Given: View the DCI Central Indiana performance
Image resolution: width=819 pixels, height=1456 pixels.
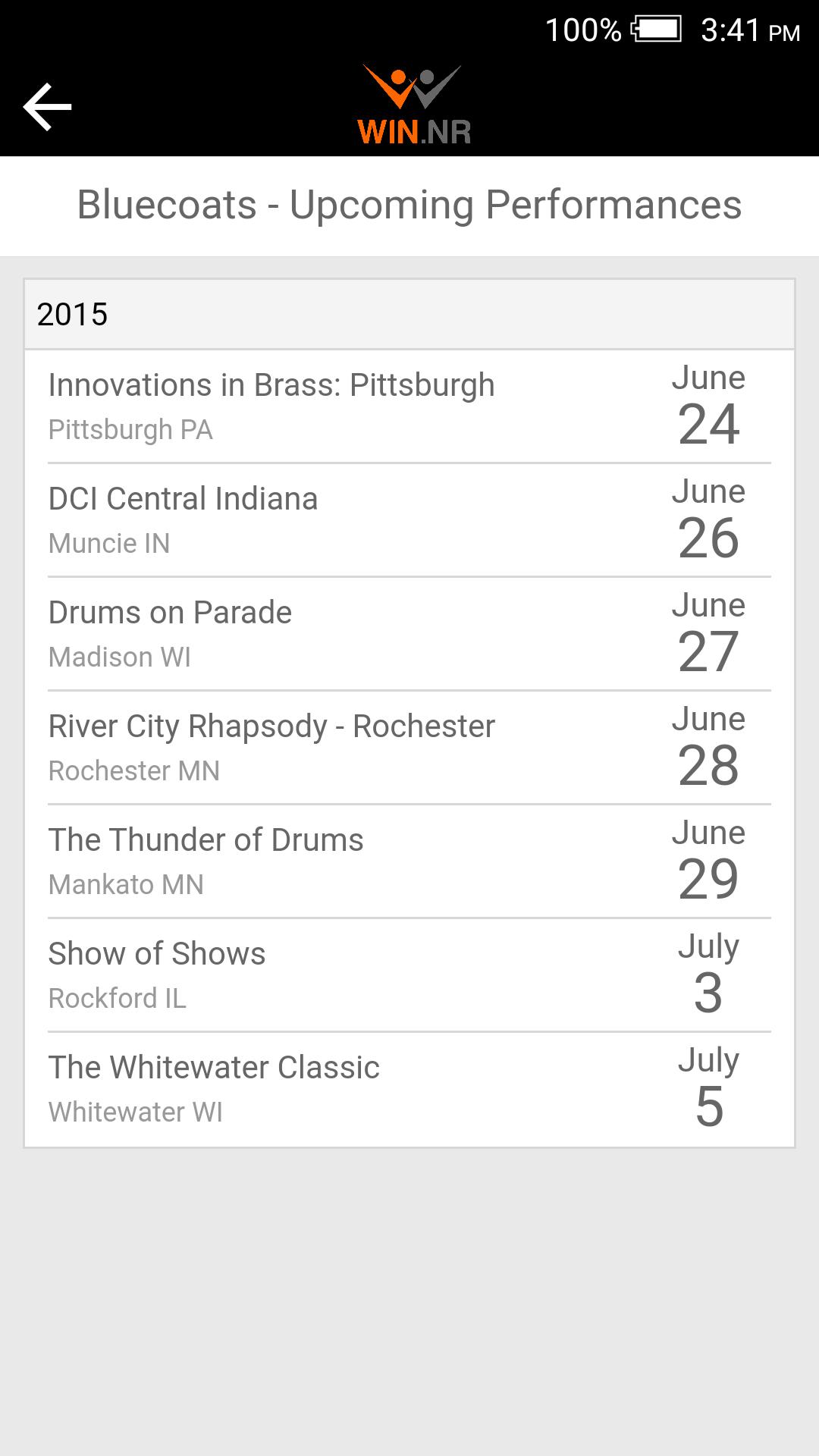Looking at the screenshot, I should point(409,520).
